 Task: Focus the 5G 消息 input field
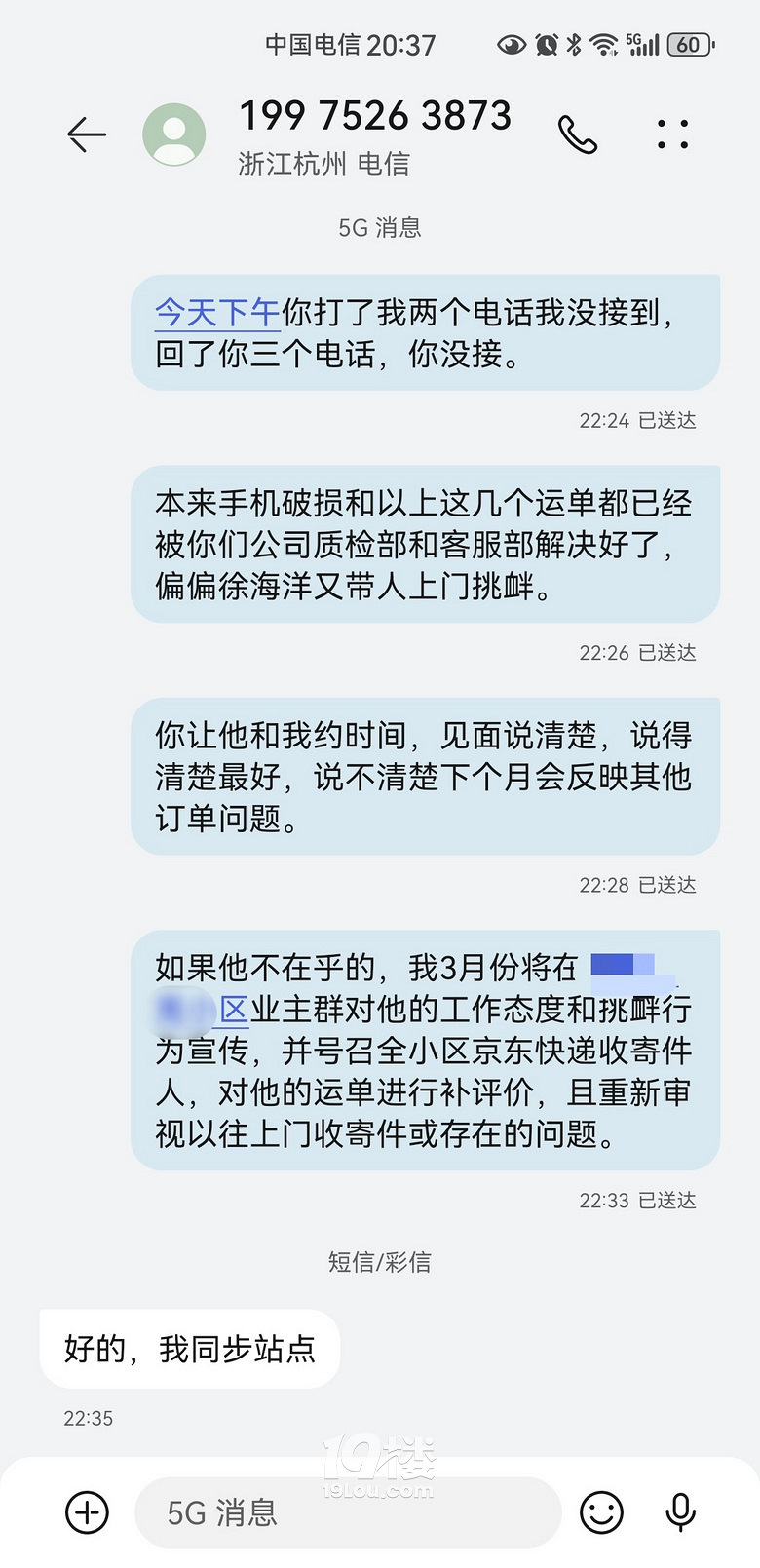tap(346, 1512)
